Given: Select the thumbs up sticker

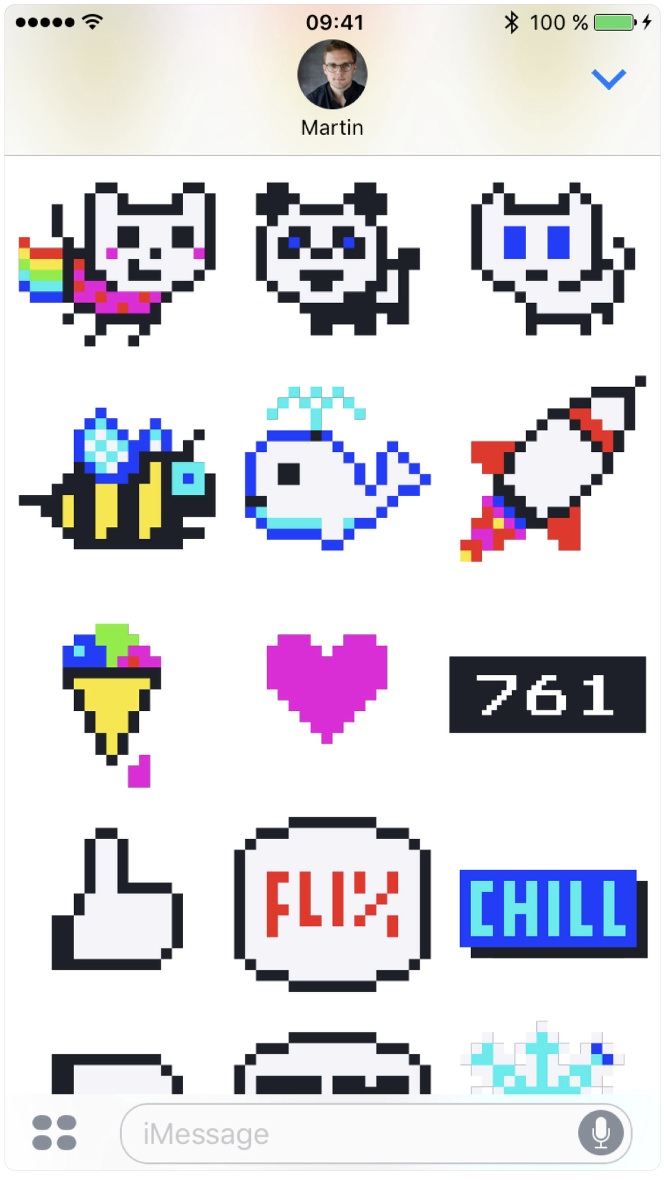Looking at the screenshot, I should (117, 899).
